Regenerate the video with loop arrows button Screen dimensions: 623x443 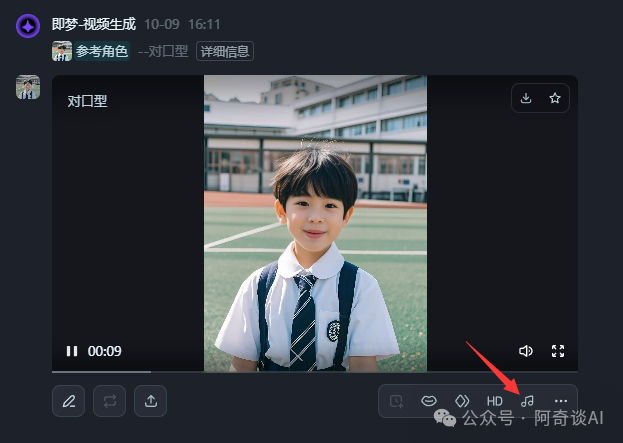pos(109,401)
